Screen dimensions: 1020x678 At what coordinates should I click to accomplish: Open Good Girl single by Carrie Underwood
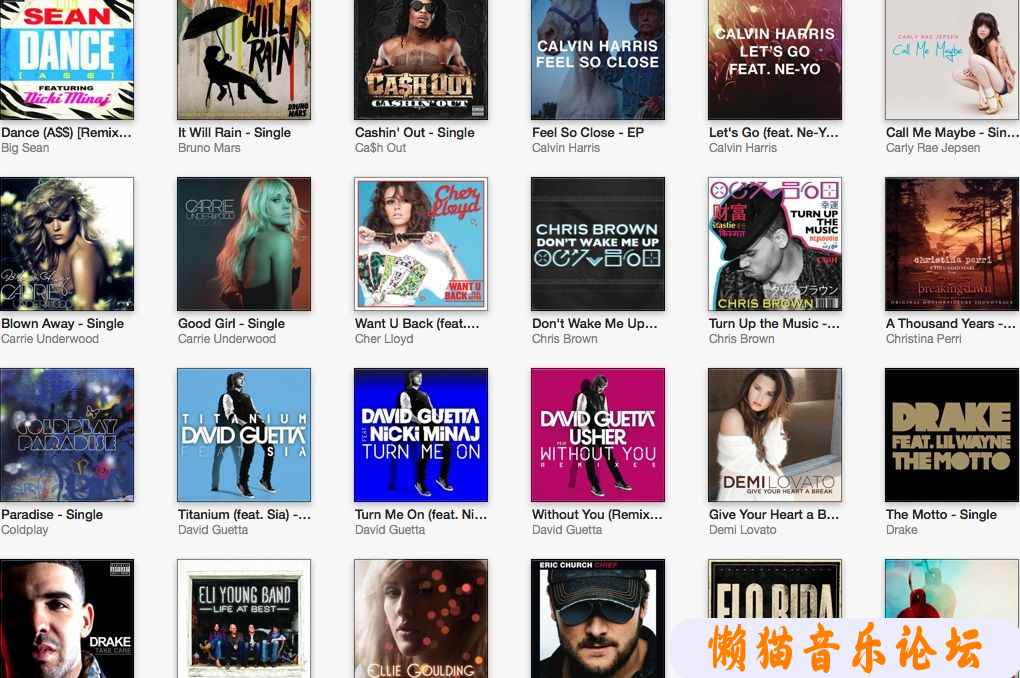click(x=244, y=244)
